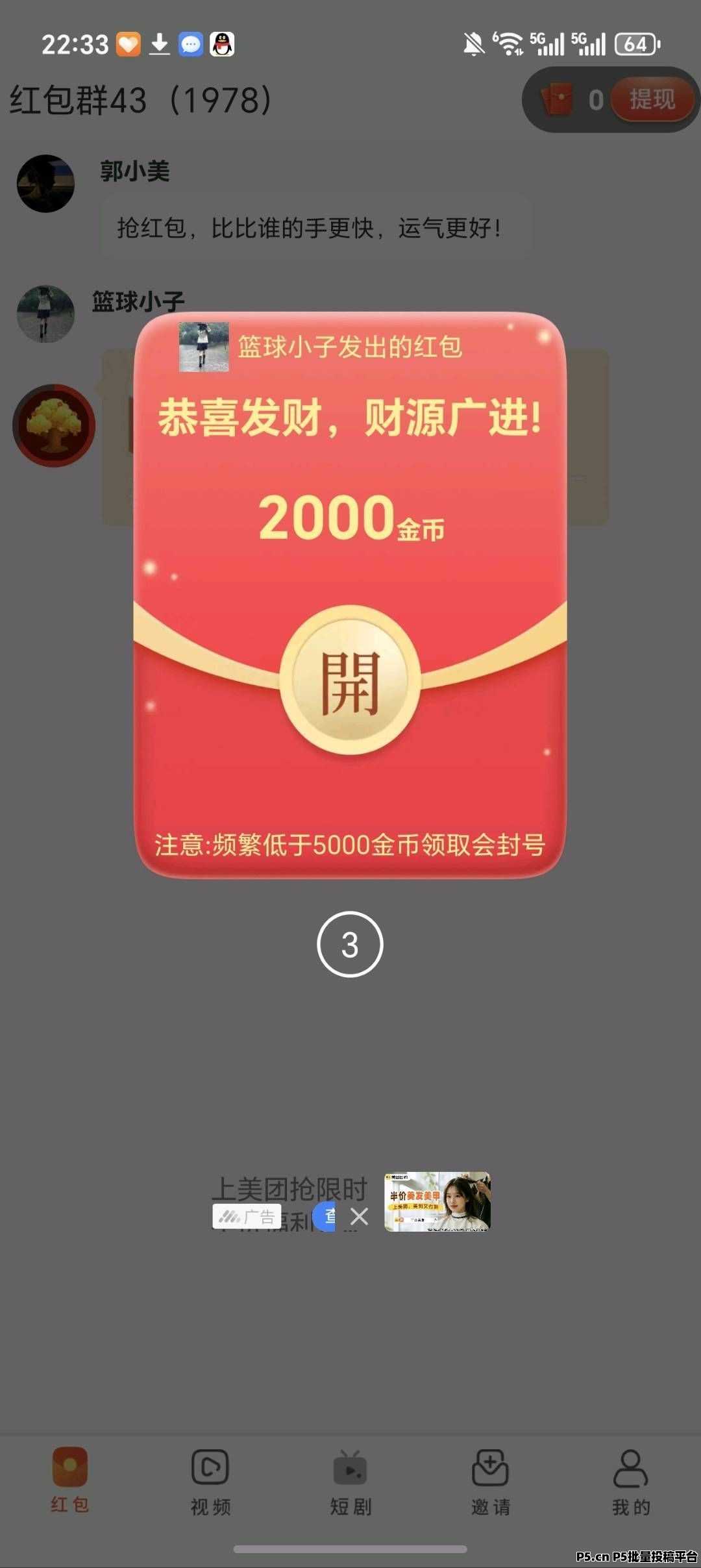
Task: View 郭小美's profile avatar
Action: point(45,184)
